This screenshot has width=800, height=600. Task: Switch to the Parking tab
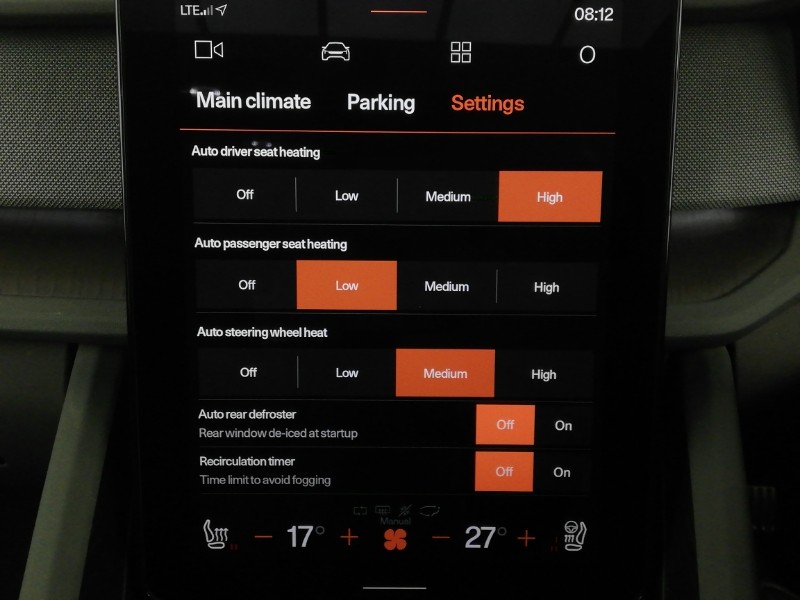pyautogui.click(x=380, y=103)
